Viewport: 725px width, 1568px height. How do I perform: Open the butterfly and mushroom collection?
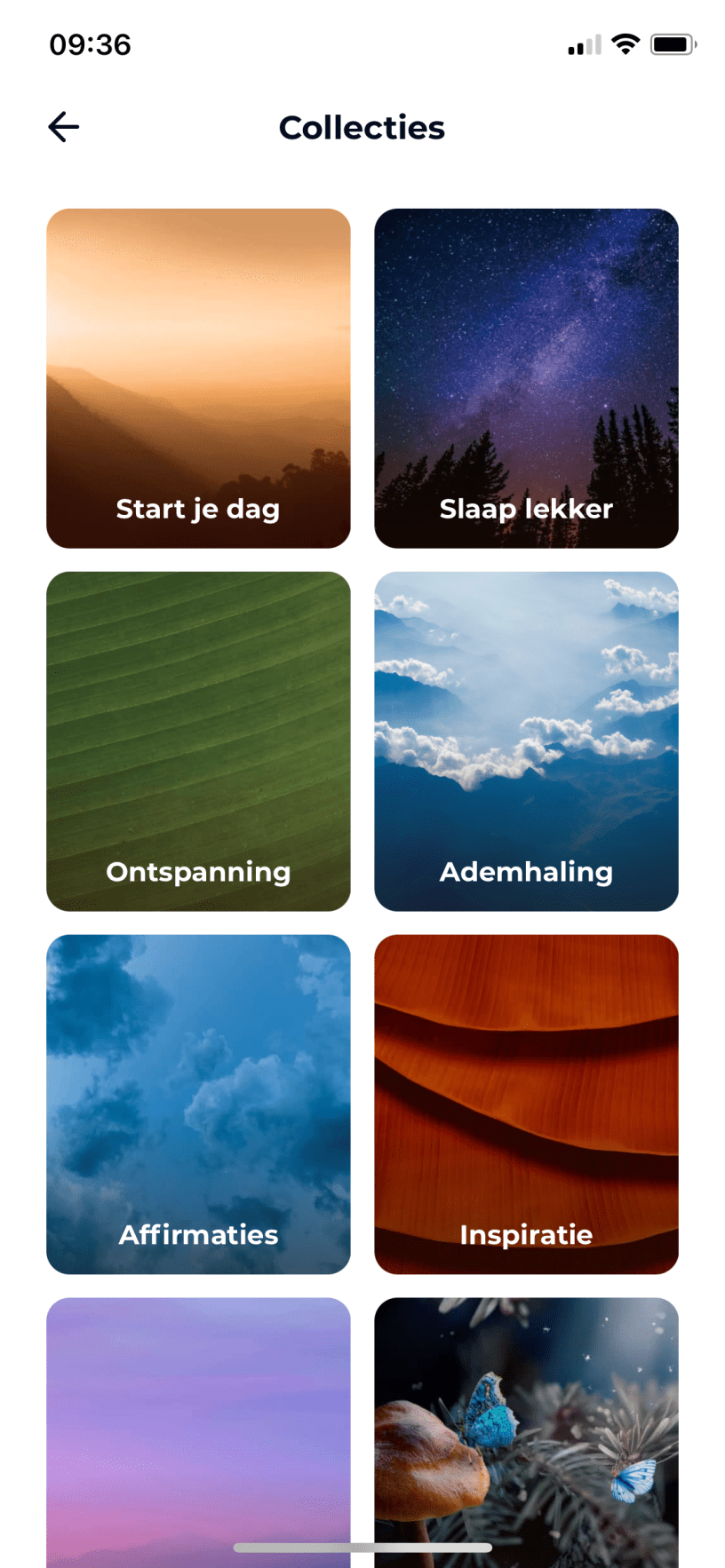526,1429
